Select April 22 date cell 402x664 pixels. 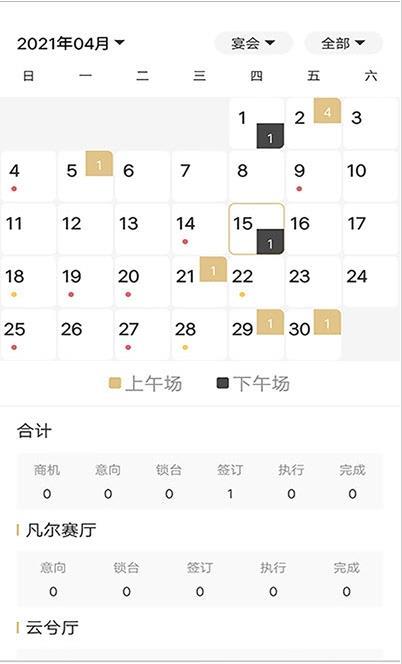click(257, 282)
